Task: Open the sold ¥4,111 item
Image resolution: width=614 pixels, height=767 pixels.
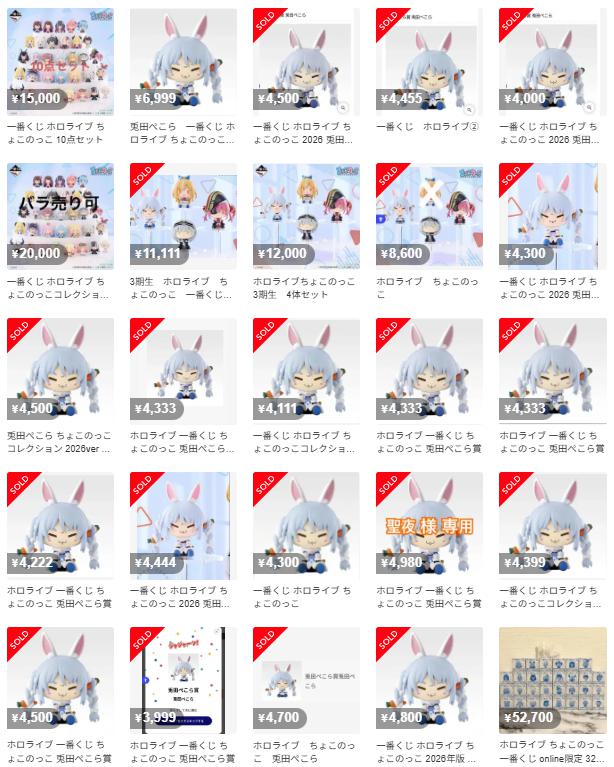Action: (x=306, y=371)
